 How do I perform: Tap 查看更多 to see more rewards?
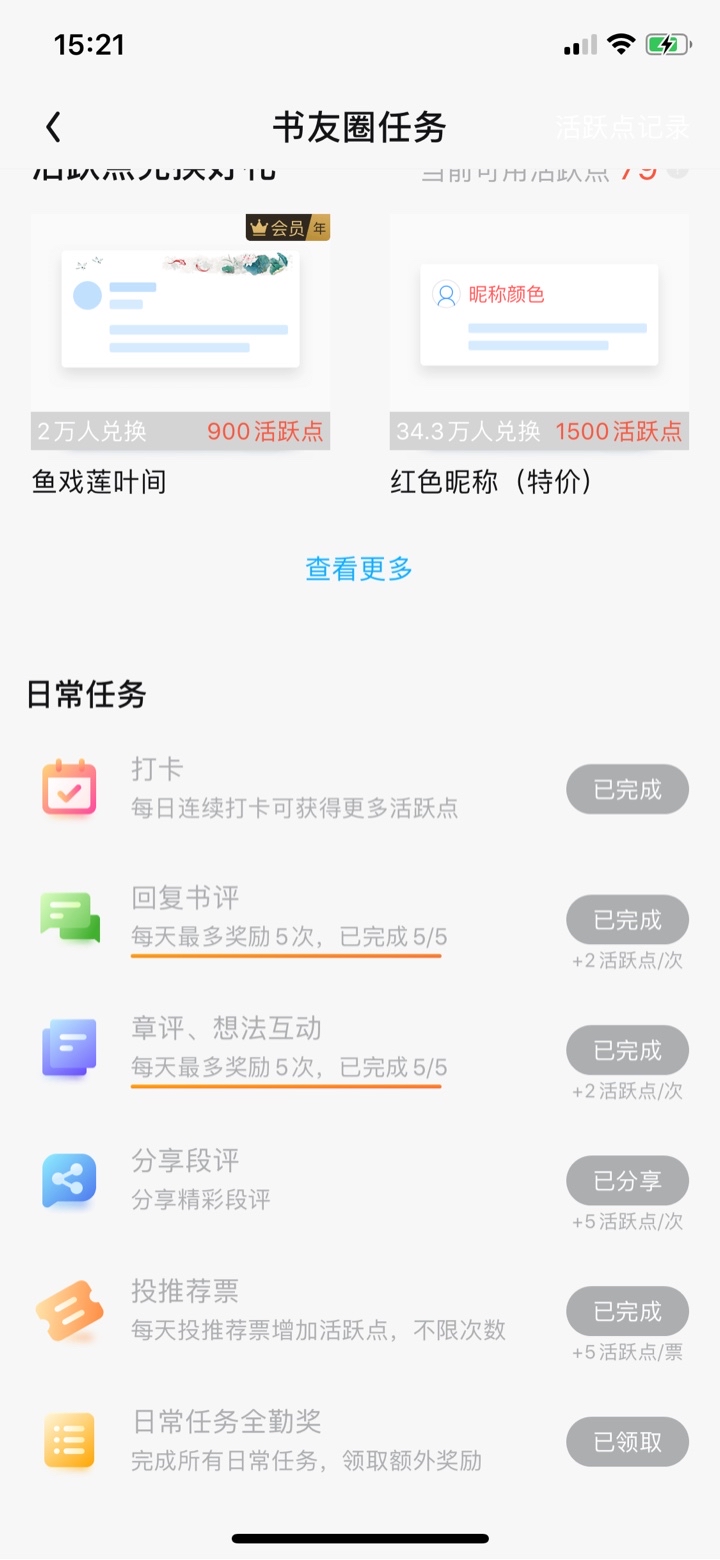coord(359,569)
